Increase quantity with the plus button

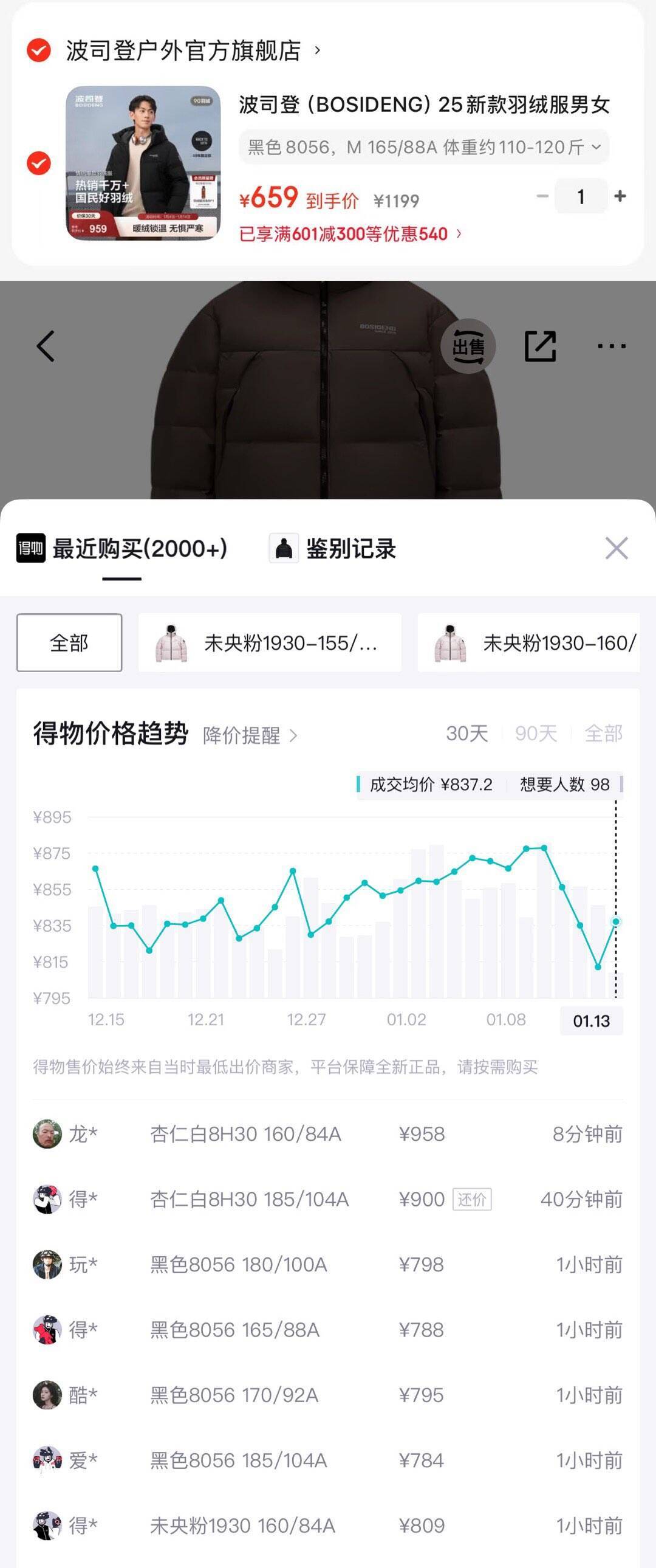620,197
